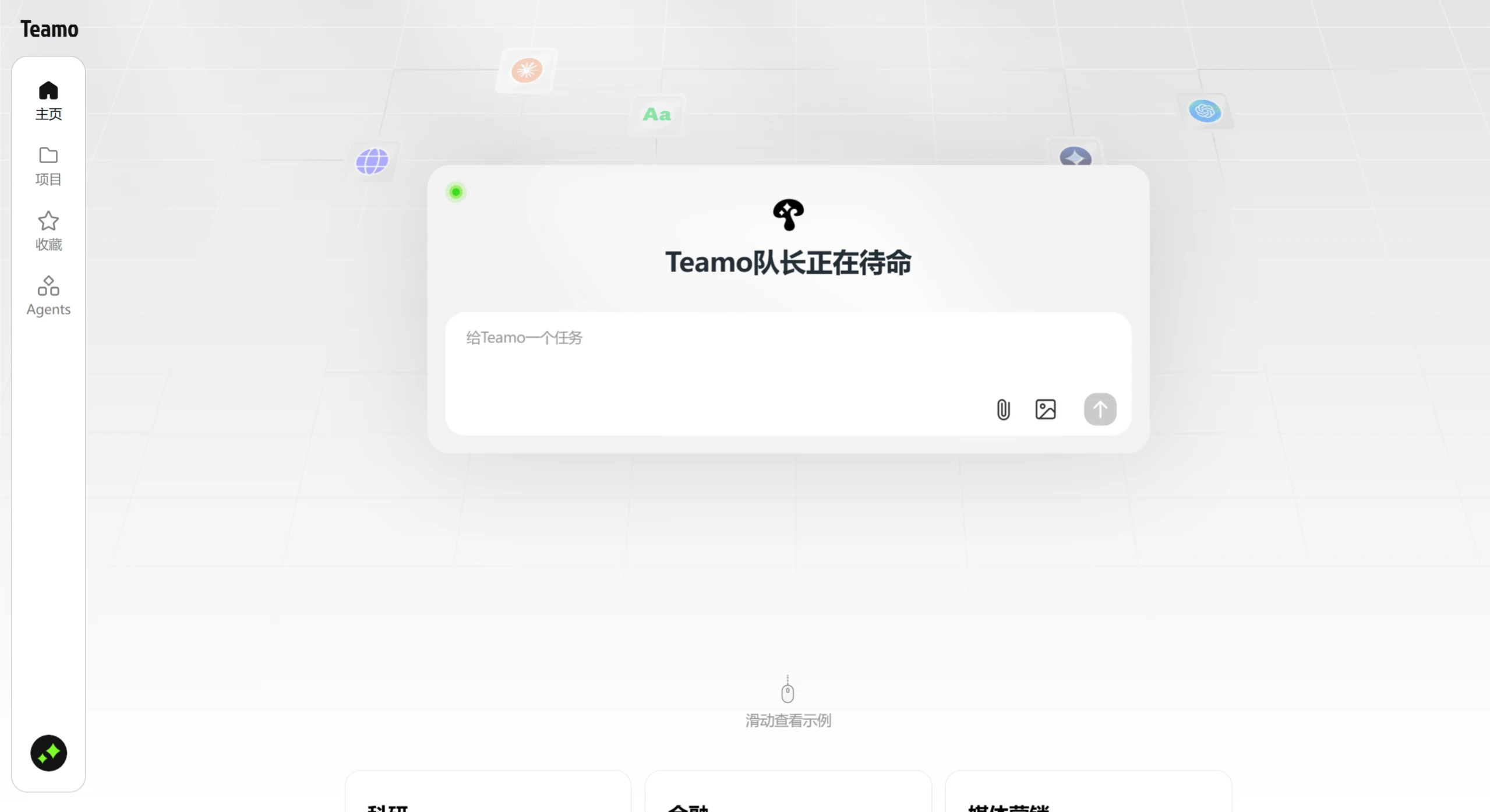1490x812 pixels.
Task: Add an image to the task
Action: point(1046,409)
